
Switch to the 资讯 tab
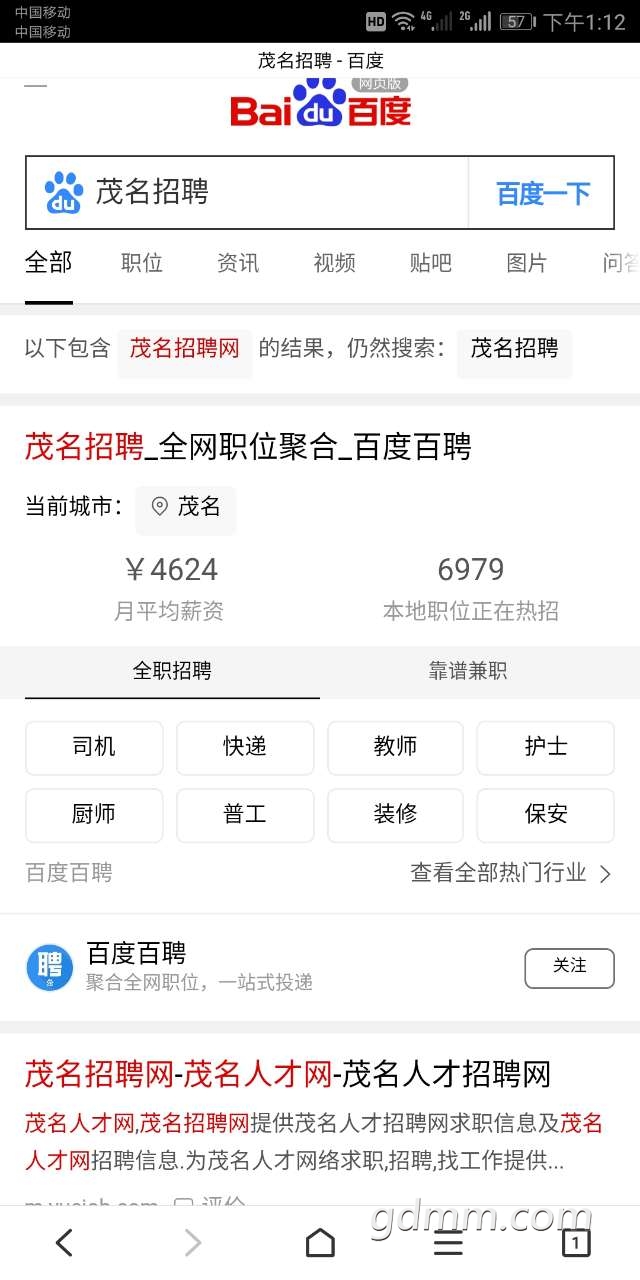pyautogui.click(x=238, y=263)
